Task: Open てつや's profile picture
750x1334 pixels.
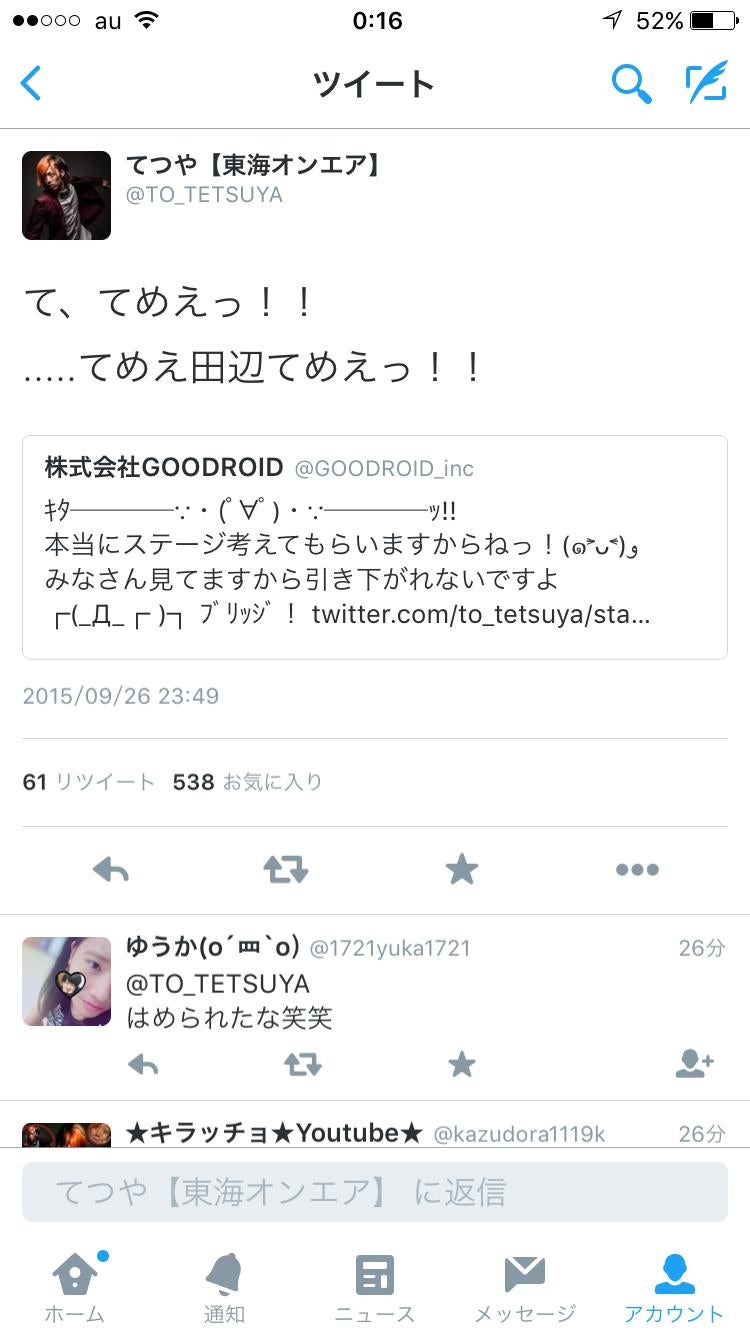Action: pos(66,195)
